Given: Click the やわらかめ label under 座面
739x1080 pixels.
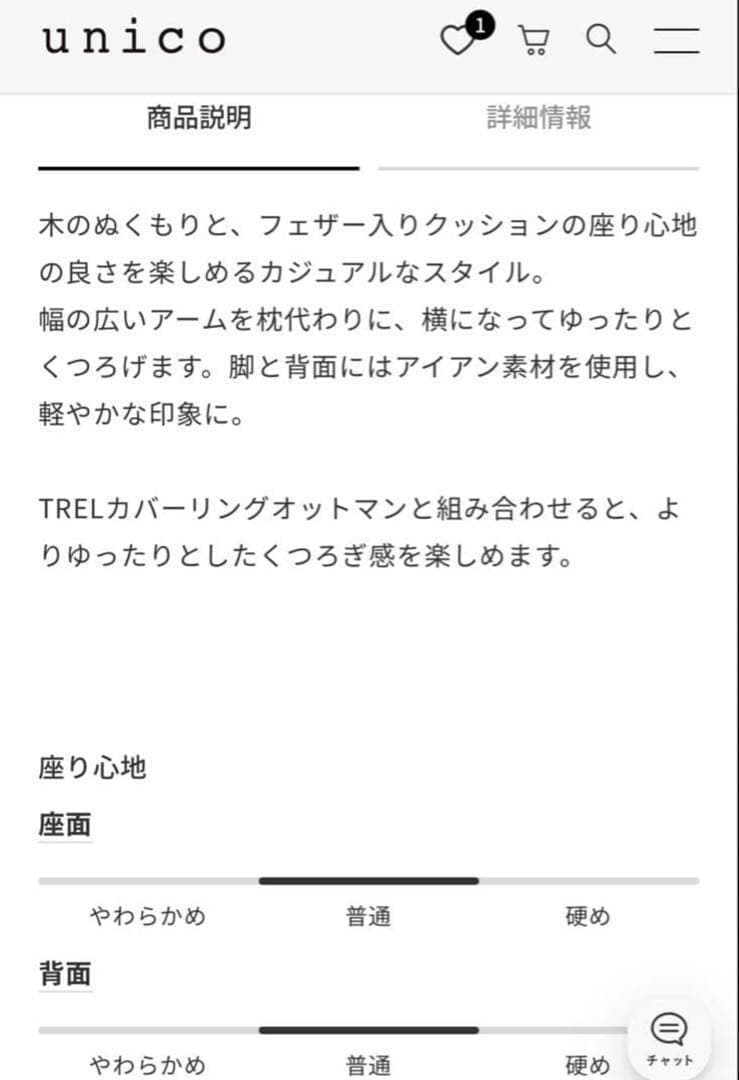Looking at the screenshot, I should pos(148,917).
